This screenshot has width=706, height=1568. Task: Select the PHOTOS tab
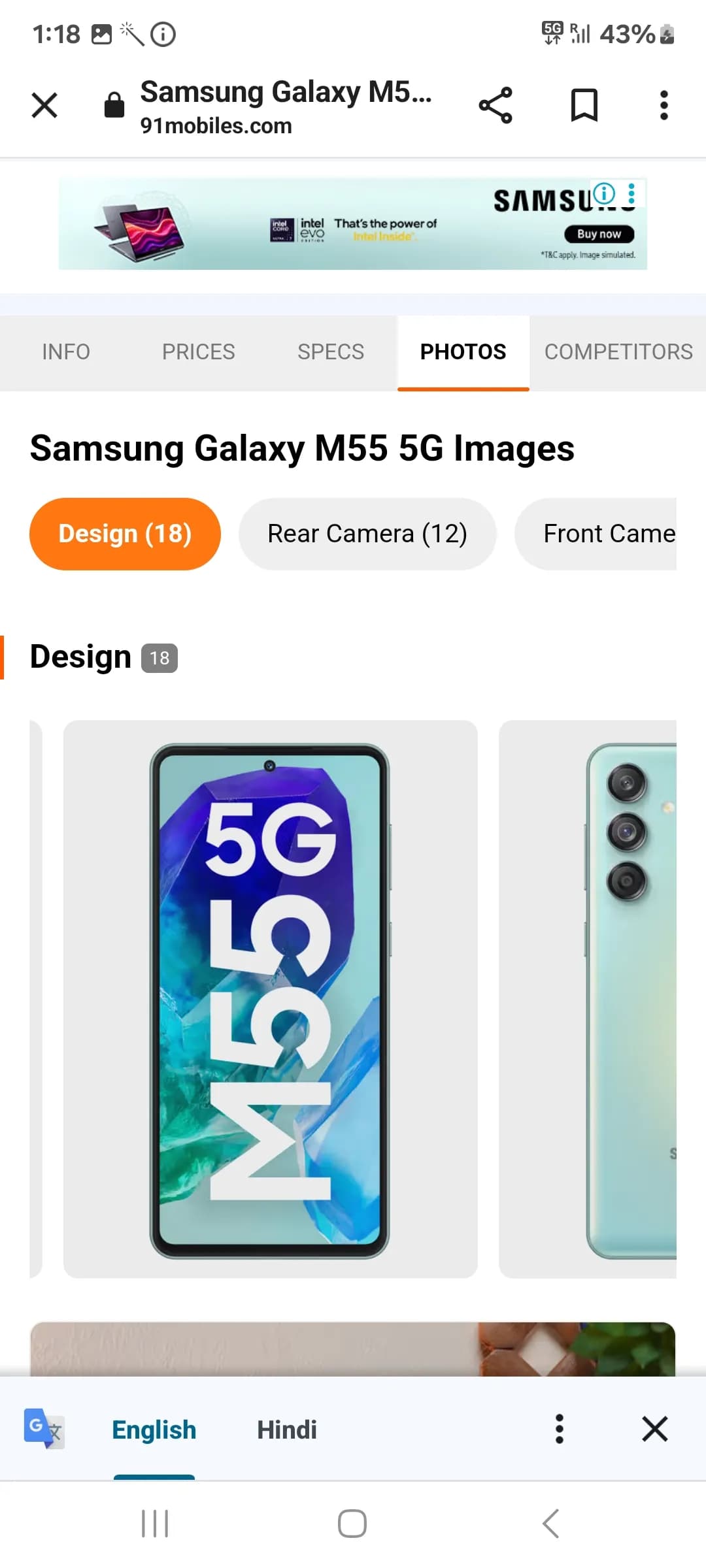pos(463,352)
